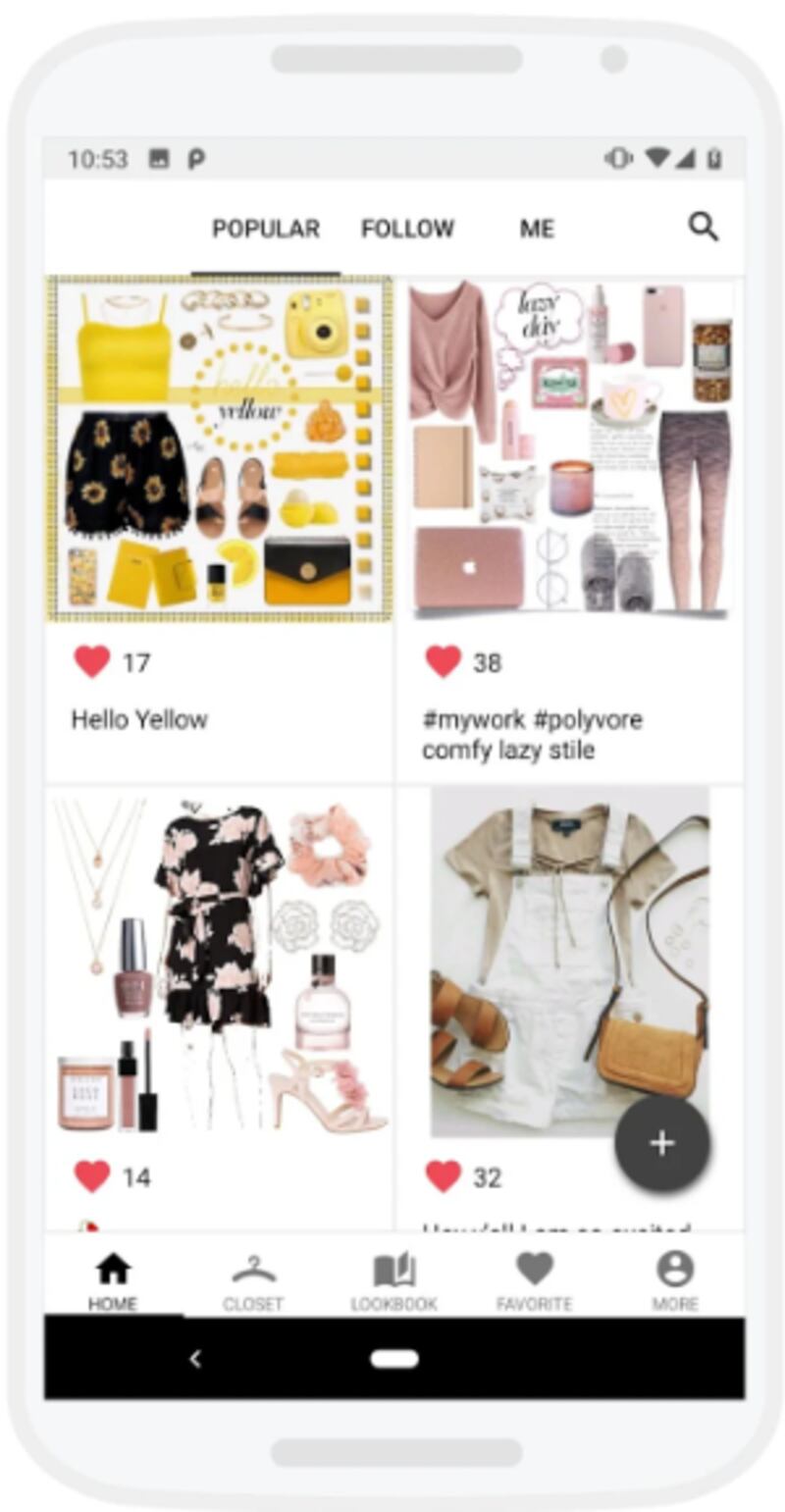Like the Hello Yellow post

(92, 662)
